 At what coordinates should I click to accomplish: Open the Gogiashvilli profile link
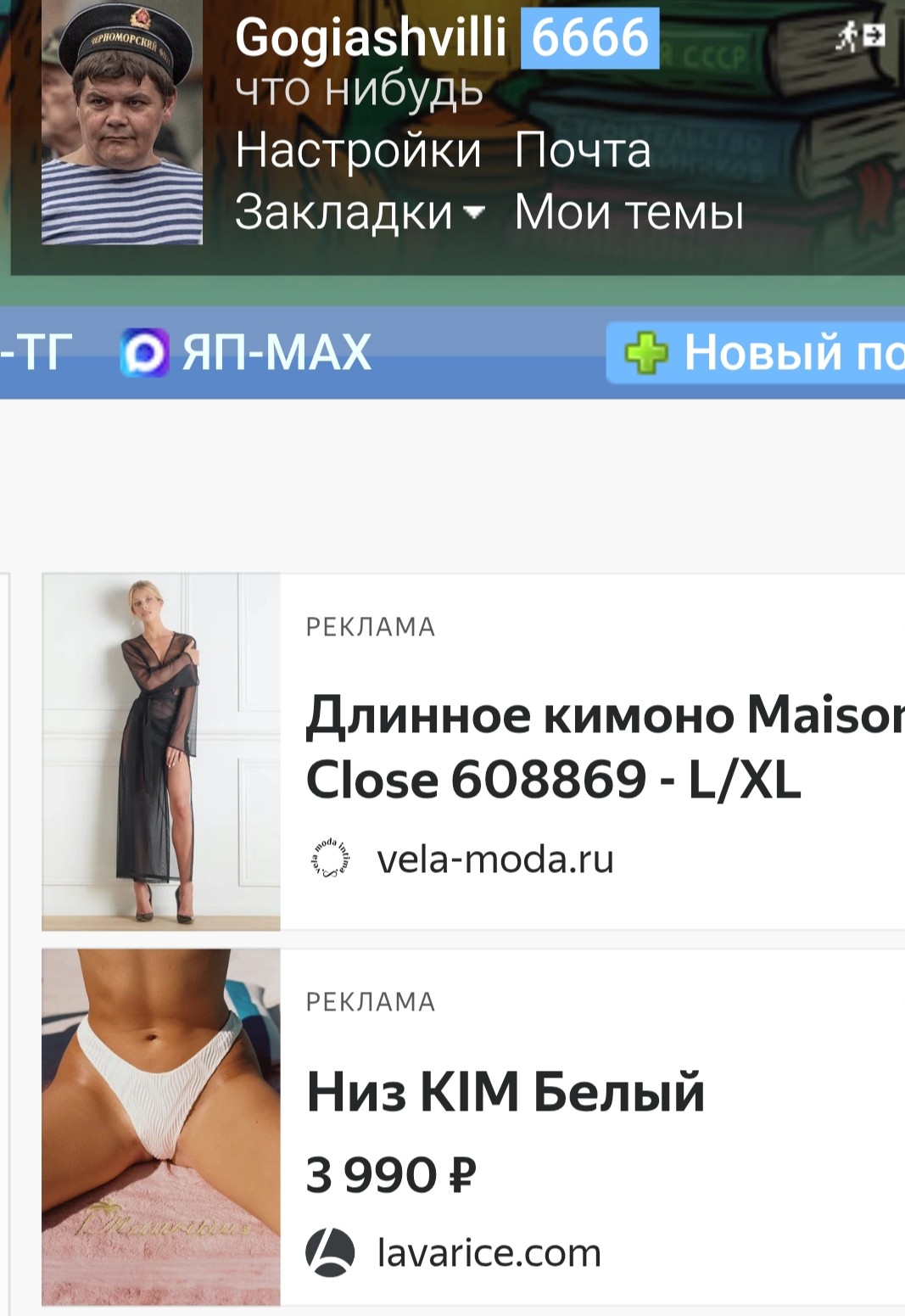[x=371, y=39]
